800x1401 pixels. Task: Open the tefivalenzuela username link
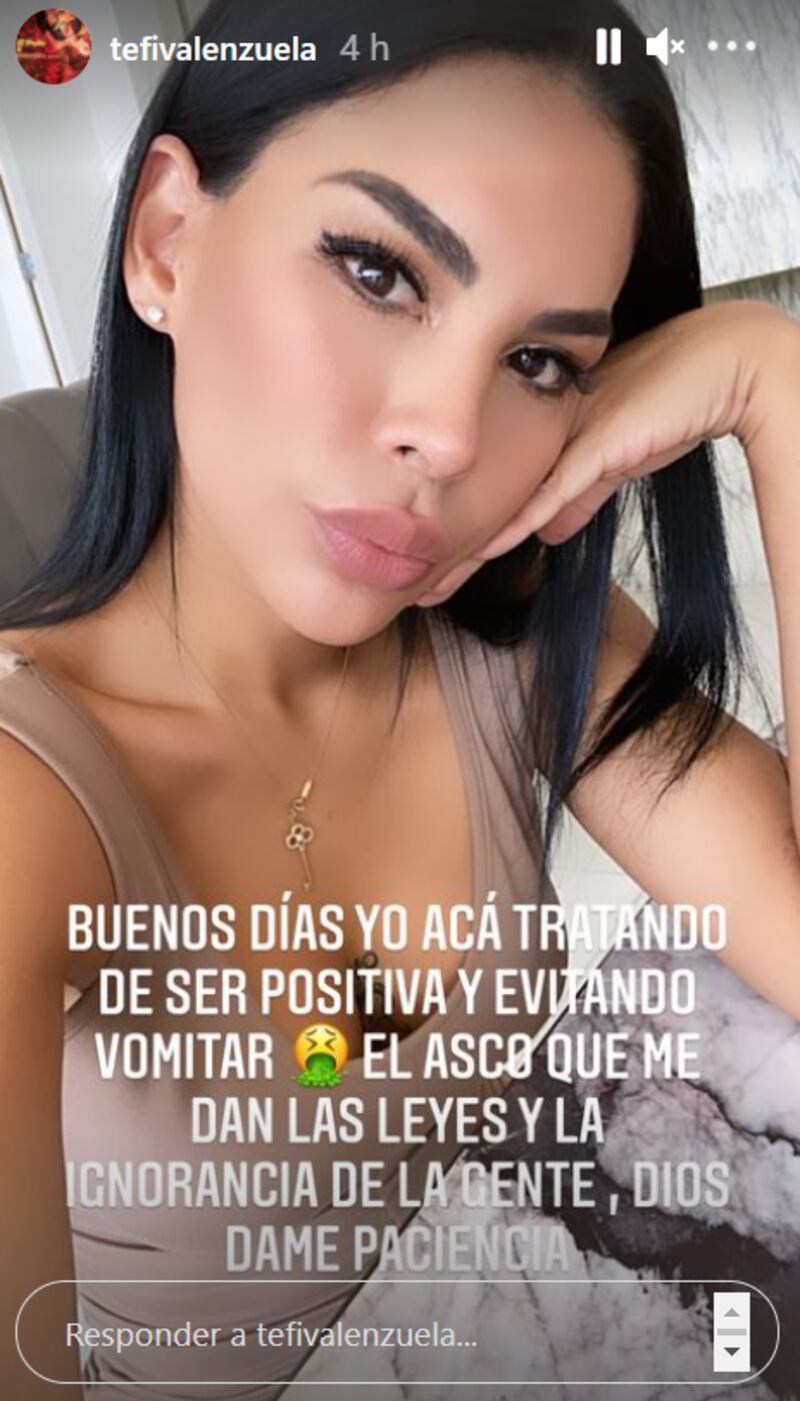pos(213,48)
